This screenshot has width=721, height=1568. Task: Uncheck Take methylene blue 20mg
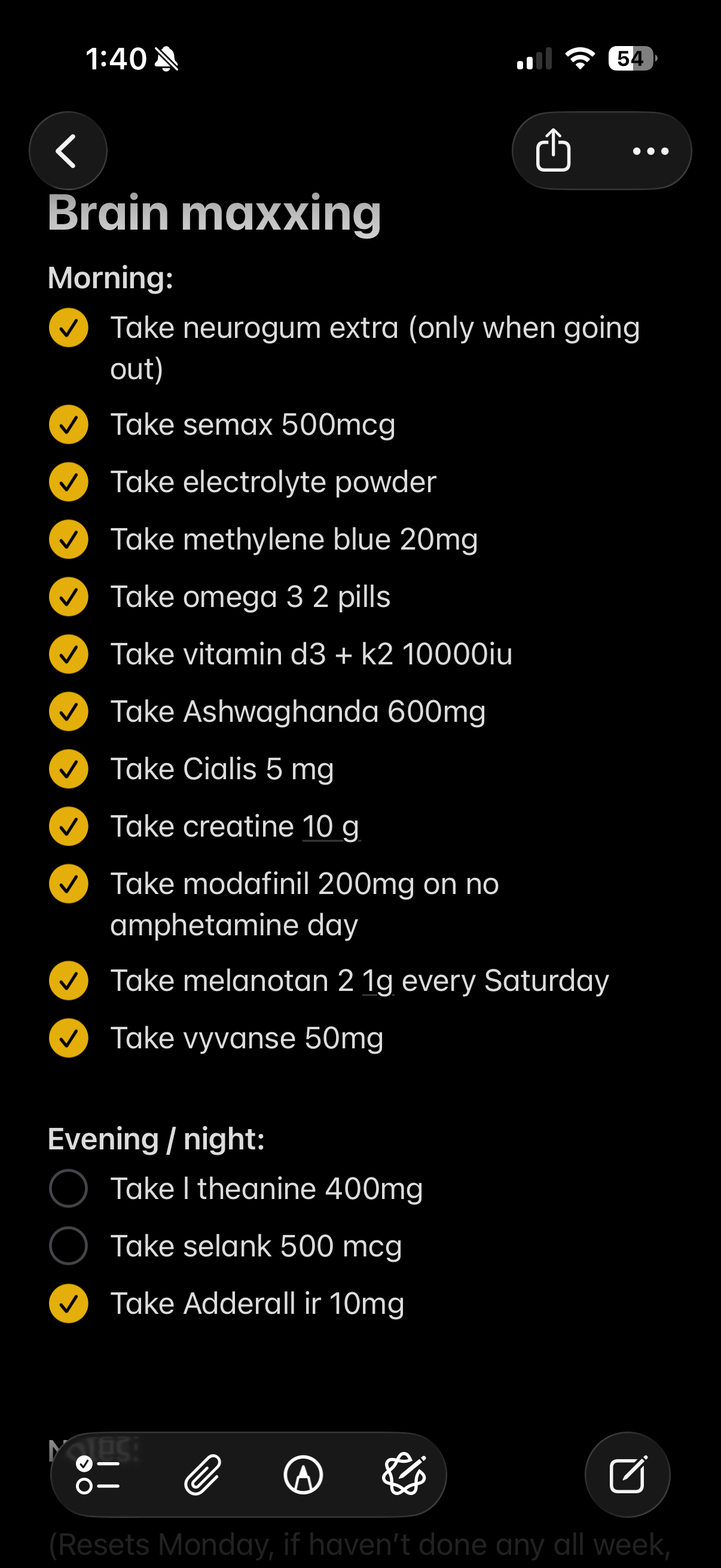69,539
